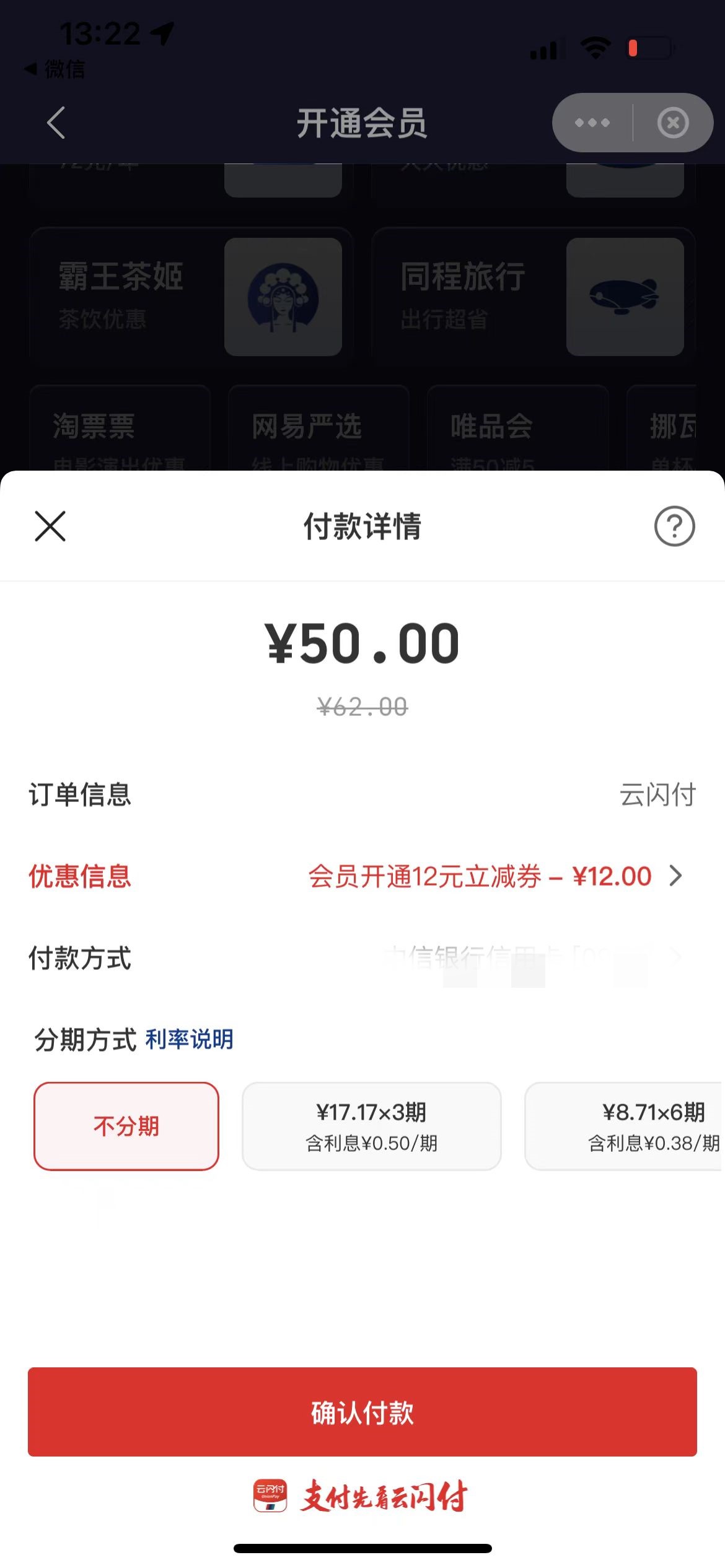Go back from the 开通会员 page

click(56, 123)
